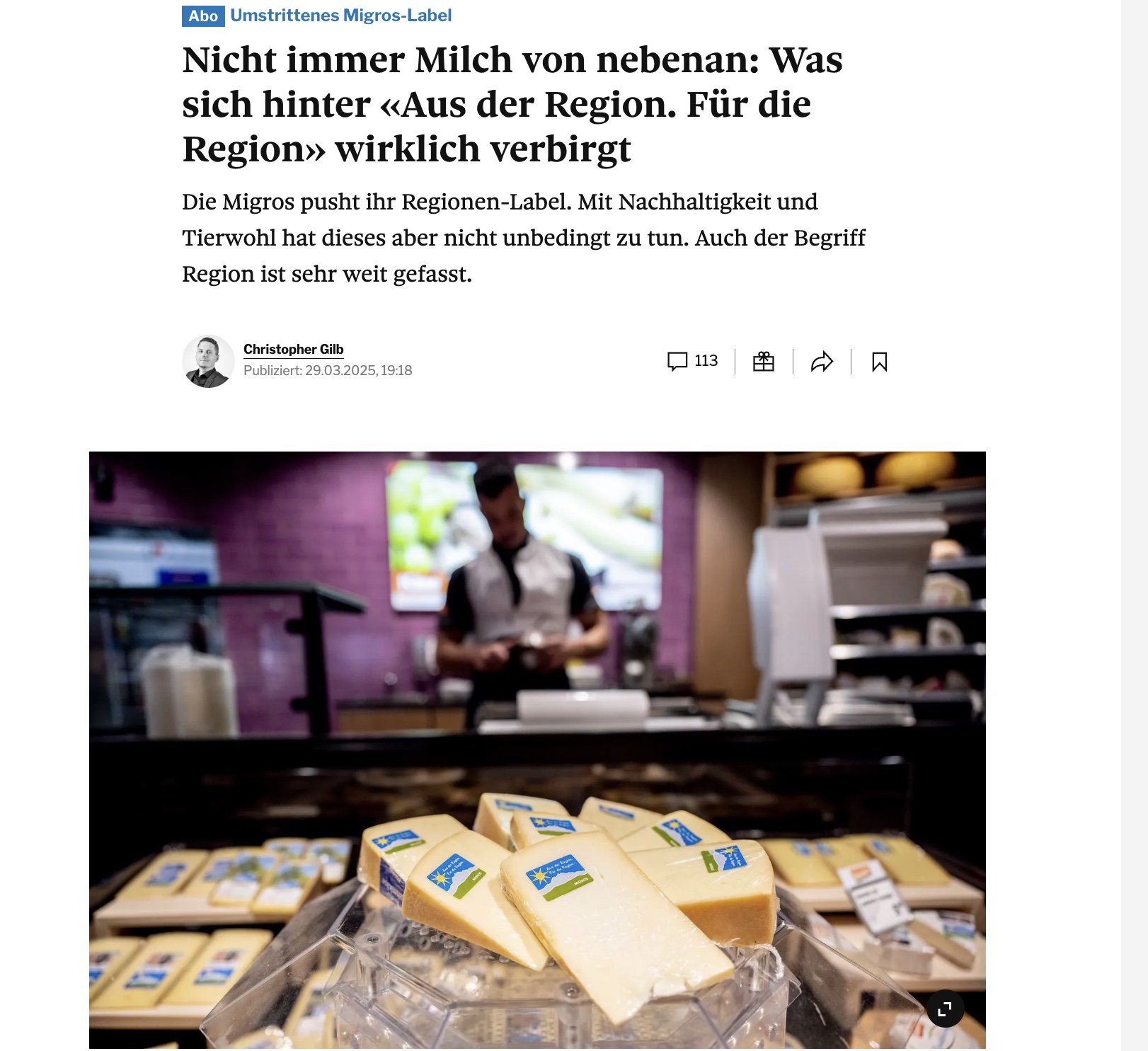This screenshot has height=1051, width=1148.
Task: Bookmark this article
Action: 879,362
